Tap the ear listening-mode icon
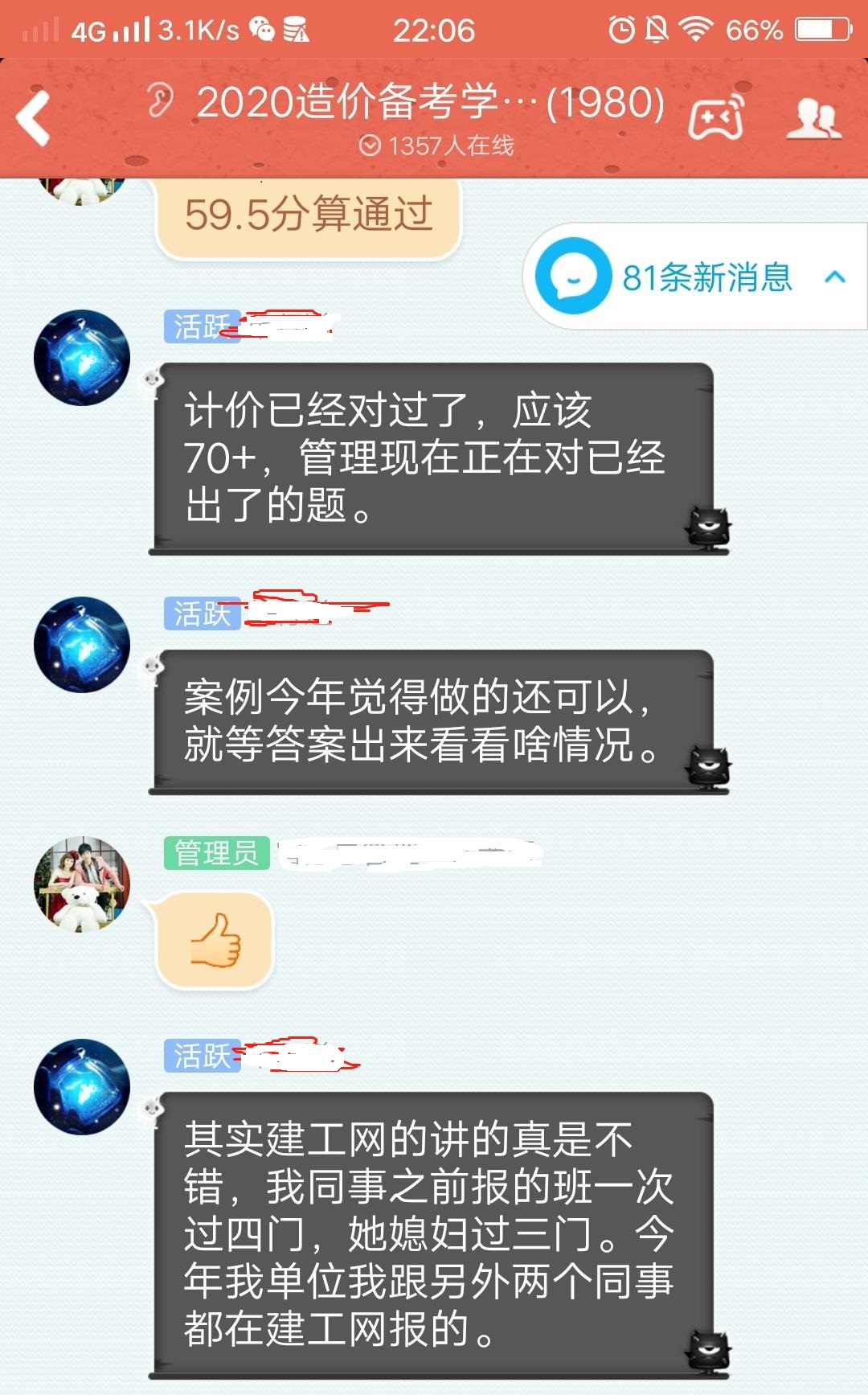The width and height of the screenshot is (868, 1395). [160, 101]
